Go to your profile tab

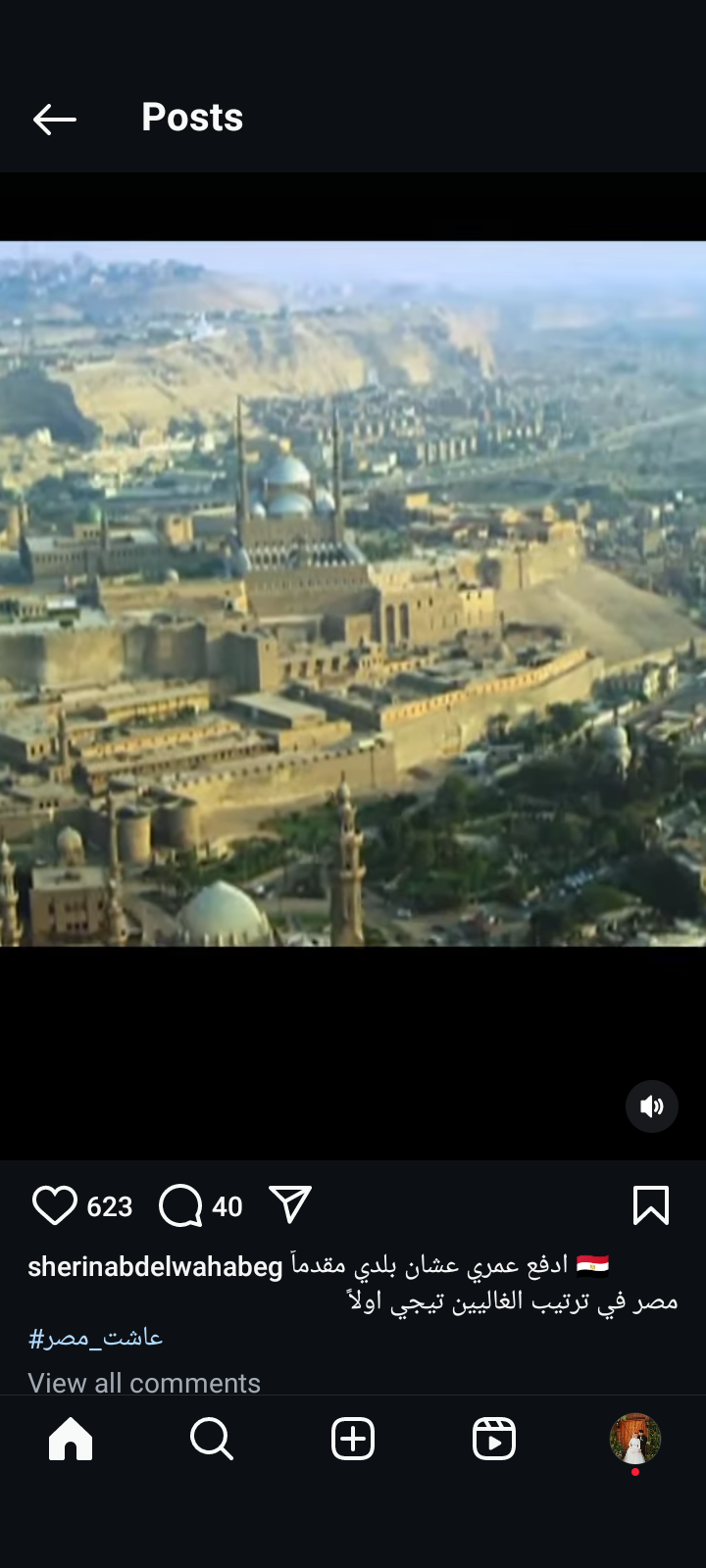[635, 1440]
